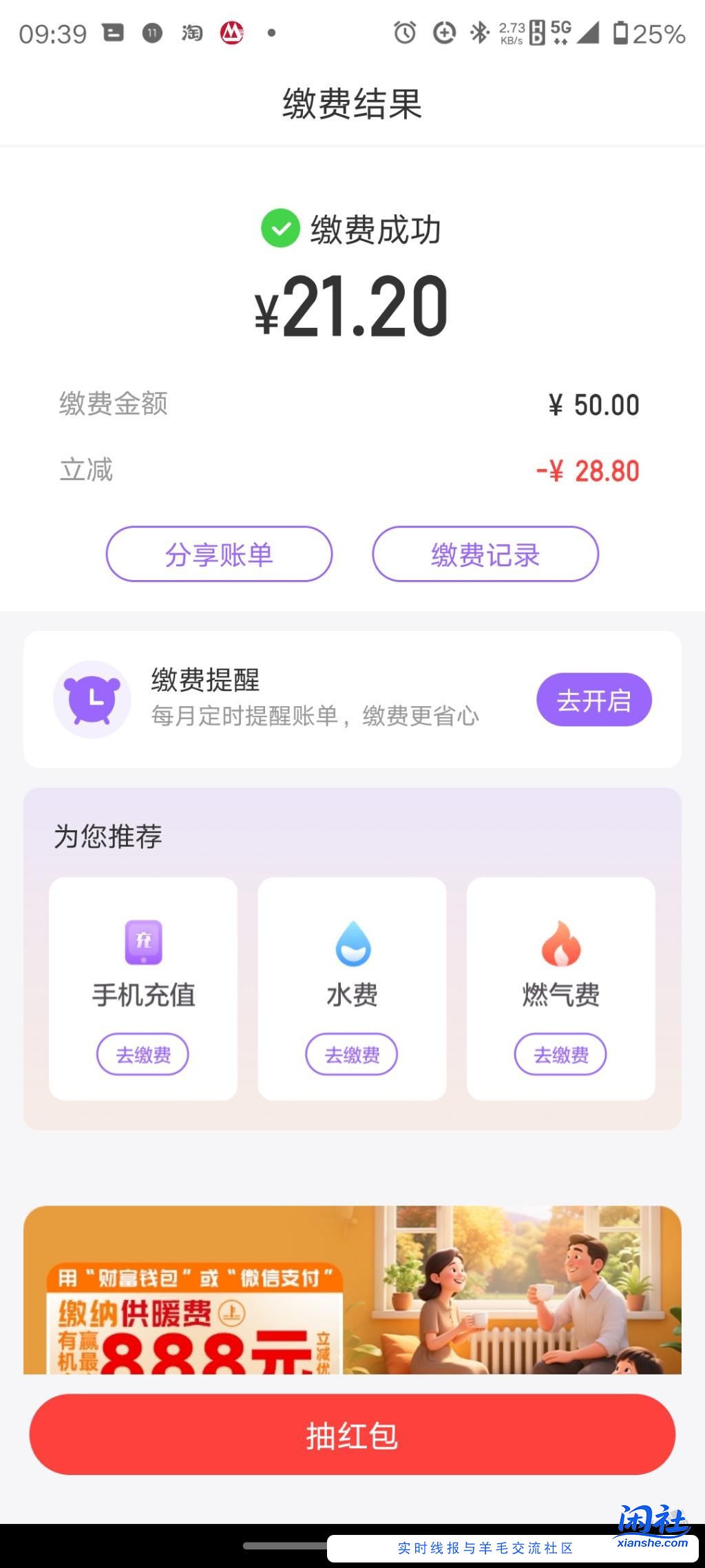
Task: Enable payment reminders via 去开启
Action: pos(593,699)
